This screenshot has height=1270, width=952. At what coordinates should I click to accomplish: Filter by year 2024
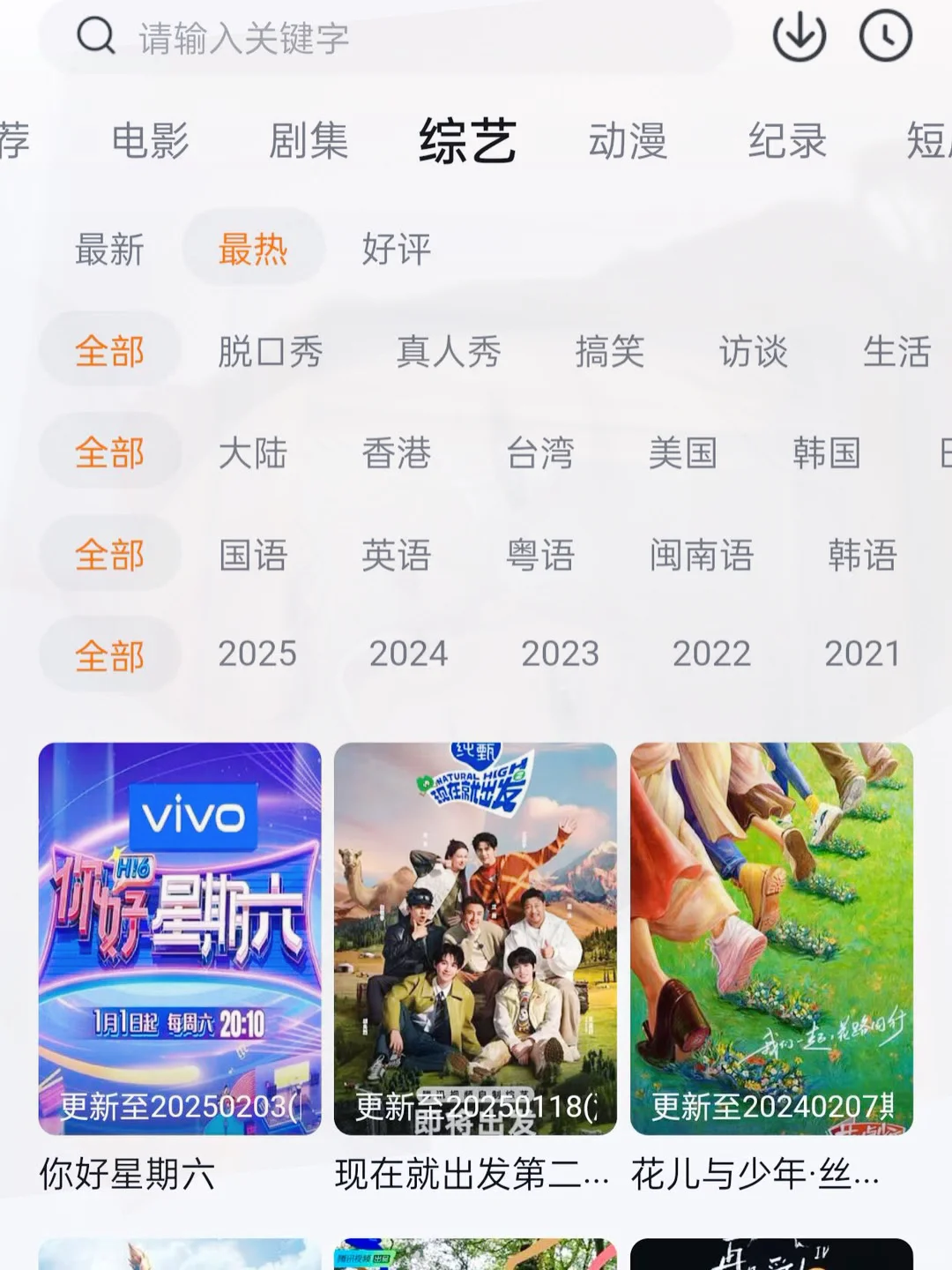[408, 654]
